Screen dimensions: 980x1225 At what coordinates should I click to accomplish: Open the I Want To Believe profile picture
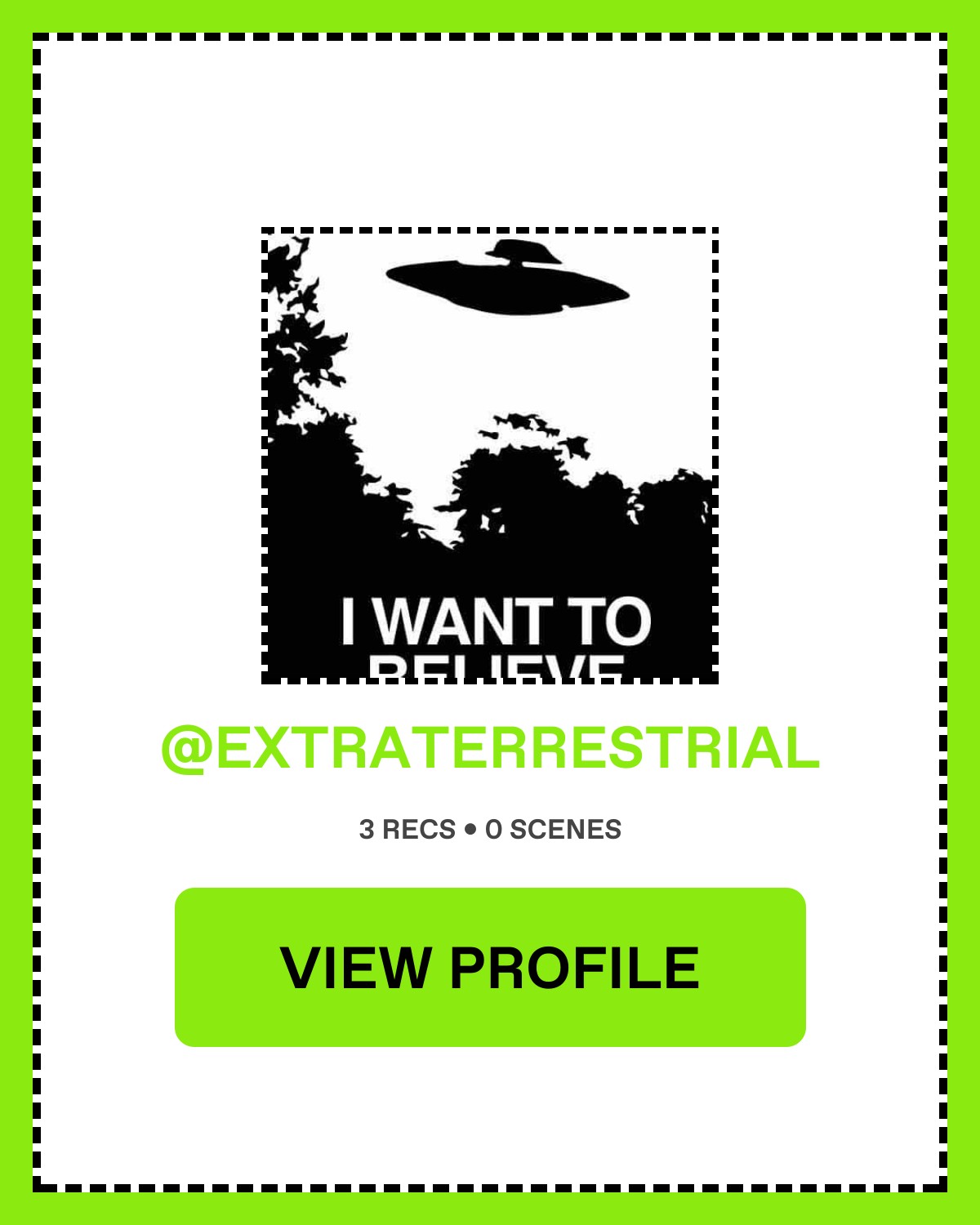[490, 456]
